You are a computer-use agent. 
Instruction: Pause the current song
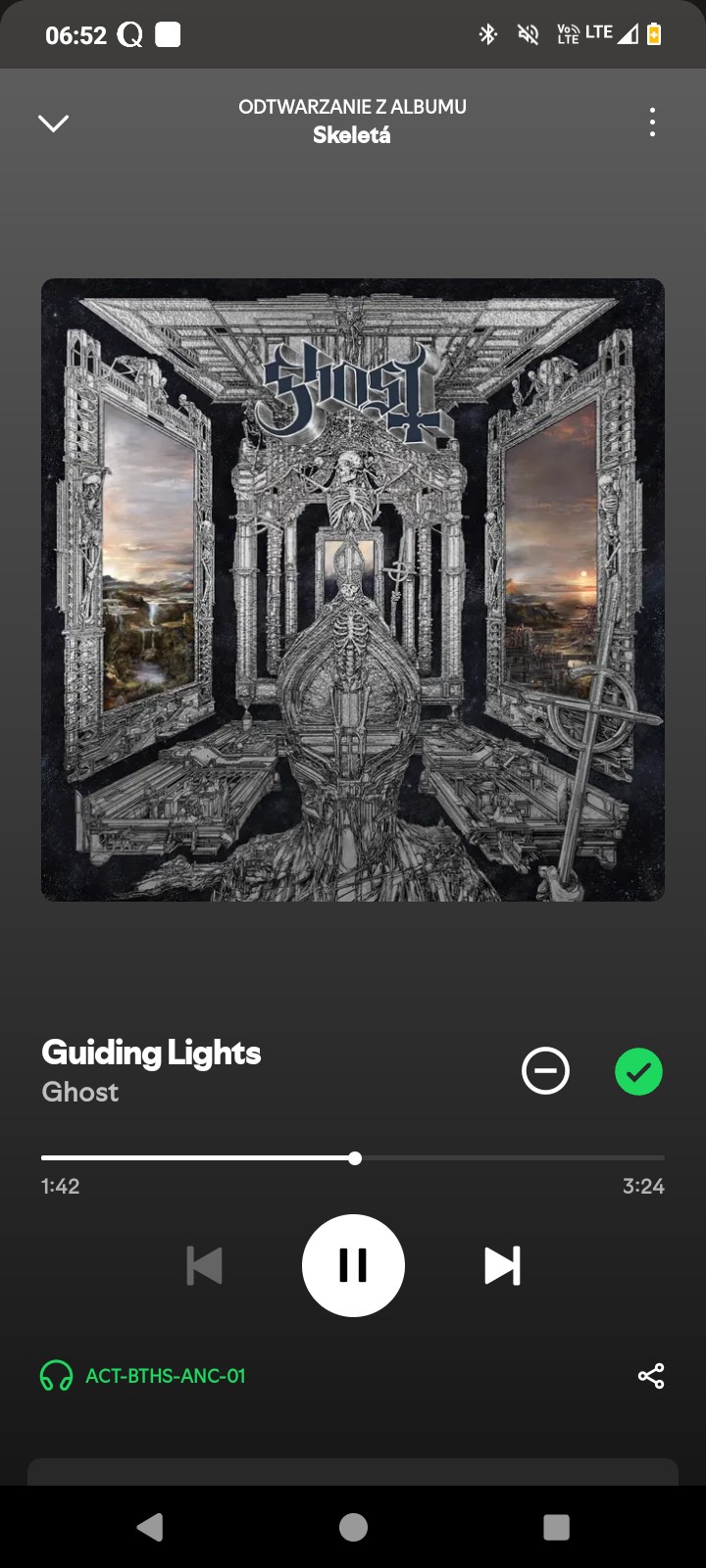tap(353, 1265)
